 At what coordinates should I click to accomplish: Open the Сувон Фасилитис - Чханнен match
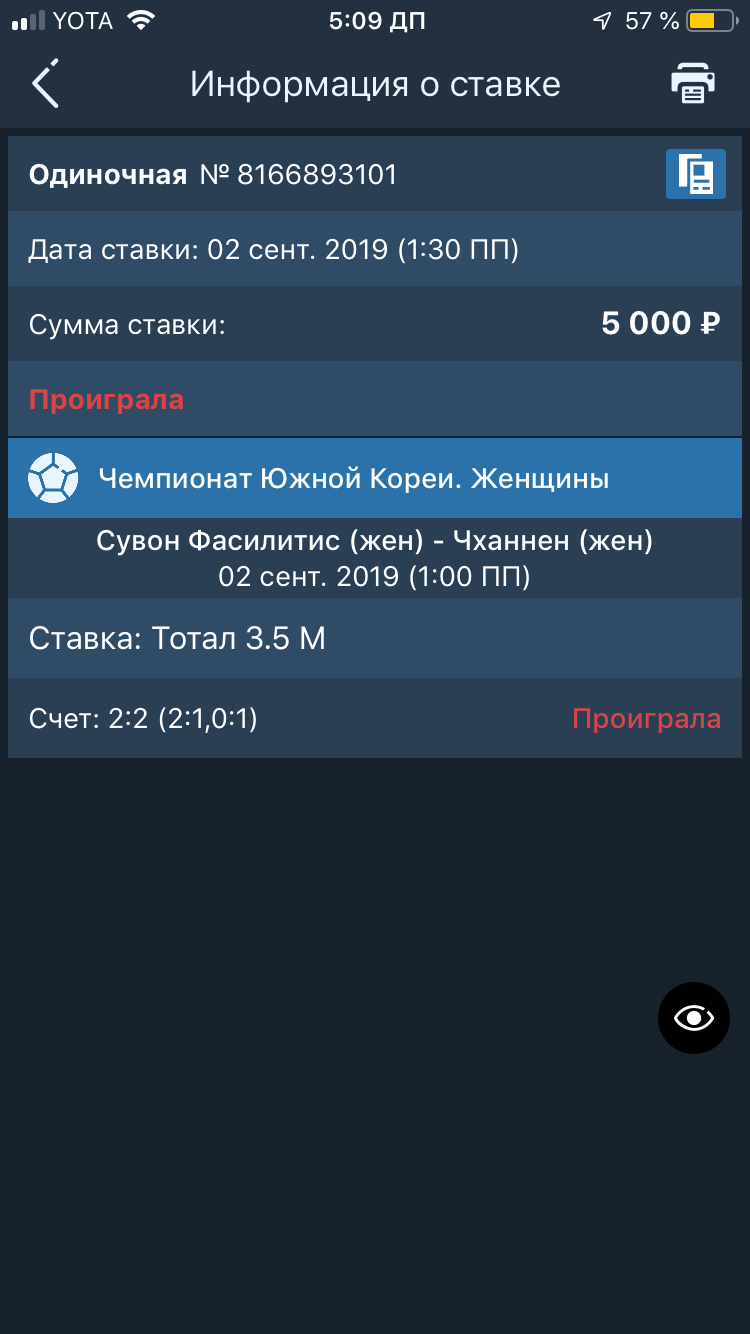[x=374, y=558]
